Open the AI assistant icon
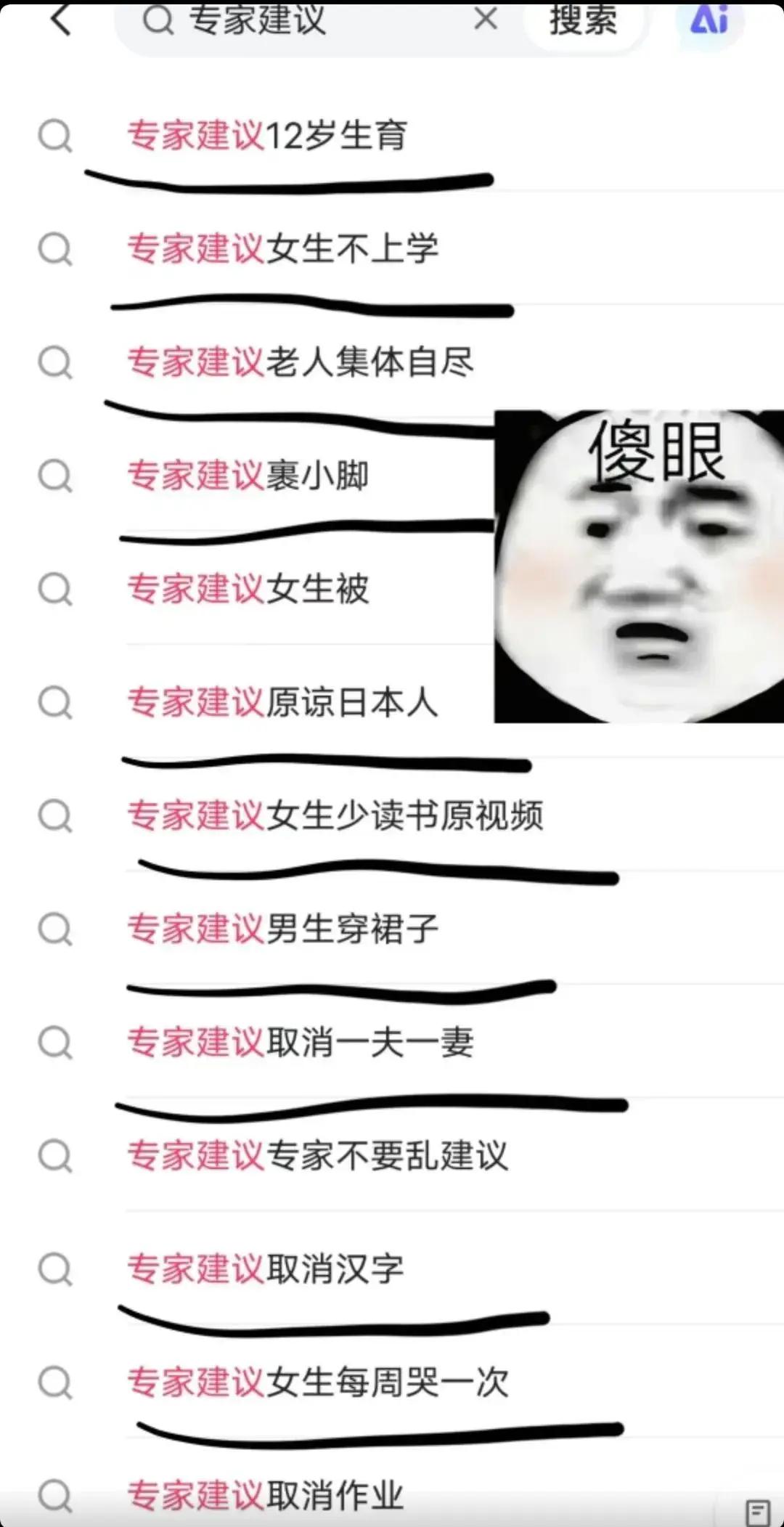This screenshot has height=1527, width=784. [709, 20]
